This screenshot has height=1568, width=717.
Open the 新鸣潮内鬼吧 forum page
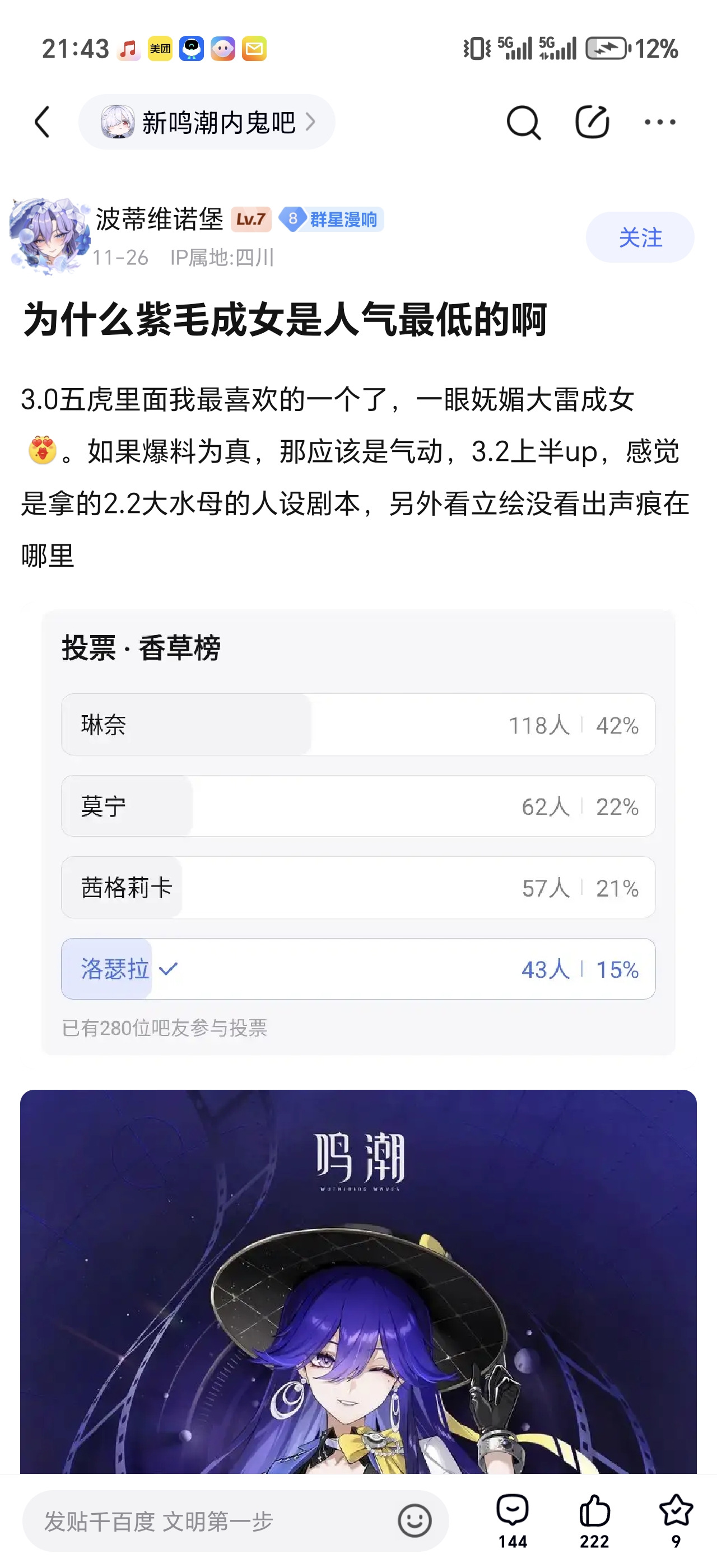click(x=207, y=122)
